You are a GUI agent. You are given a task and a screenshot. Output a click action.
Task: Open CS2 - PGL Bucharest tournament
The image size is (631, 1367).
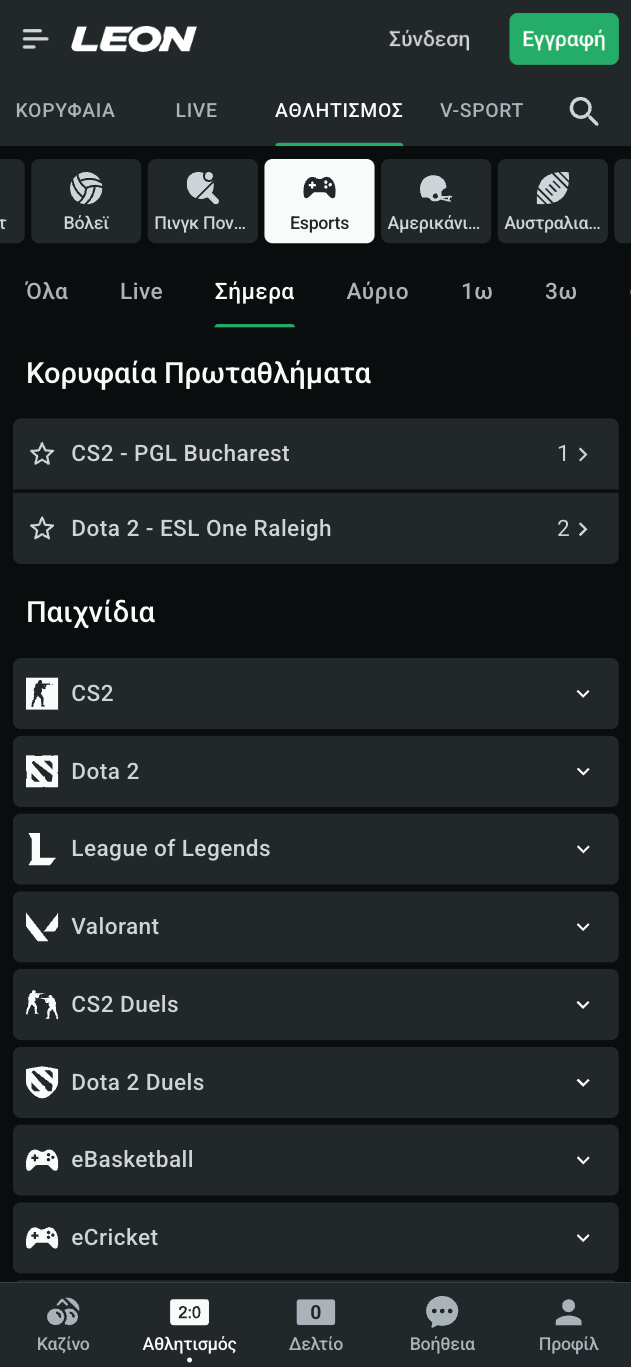315,454
